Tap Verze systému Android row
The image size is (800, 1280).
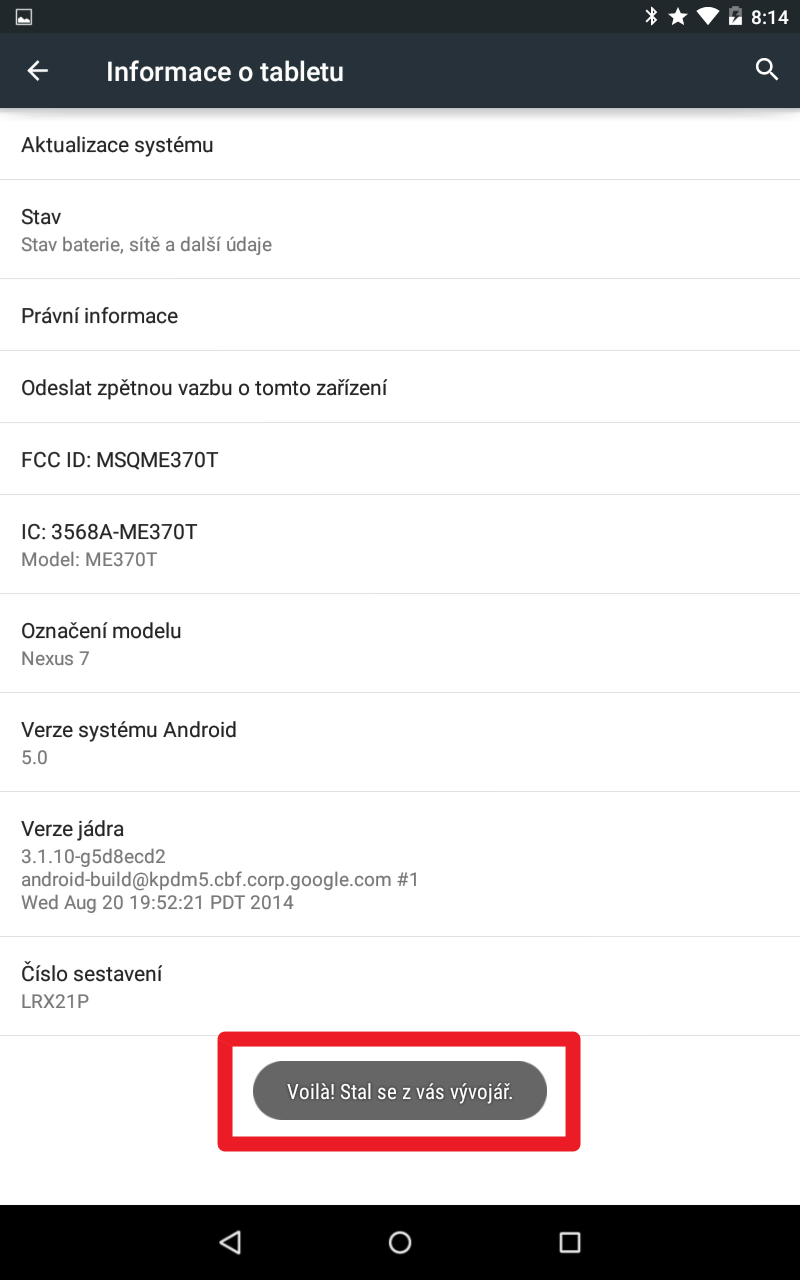pyautogui.click(x=400, y=742)
